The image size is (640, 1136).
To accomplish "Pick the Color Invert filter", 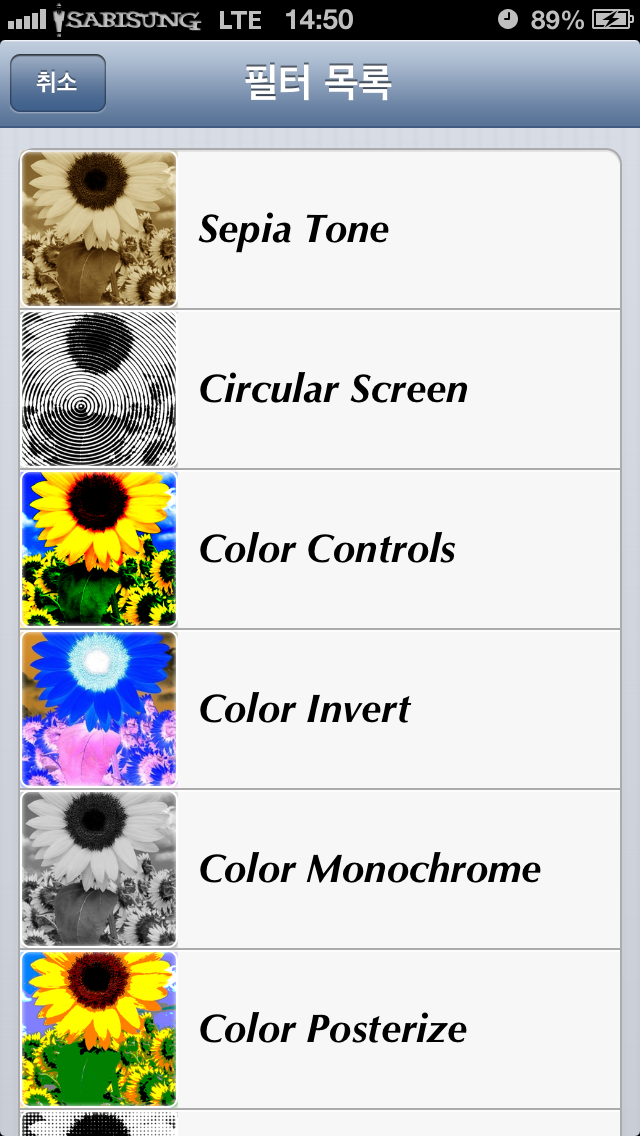I will pos(320,709).
